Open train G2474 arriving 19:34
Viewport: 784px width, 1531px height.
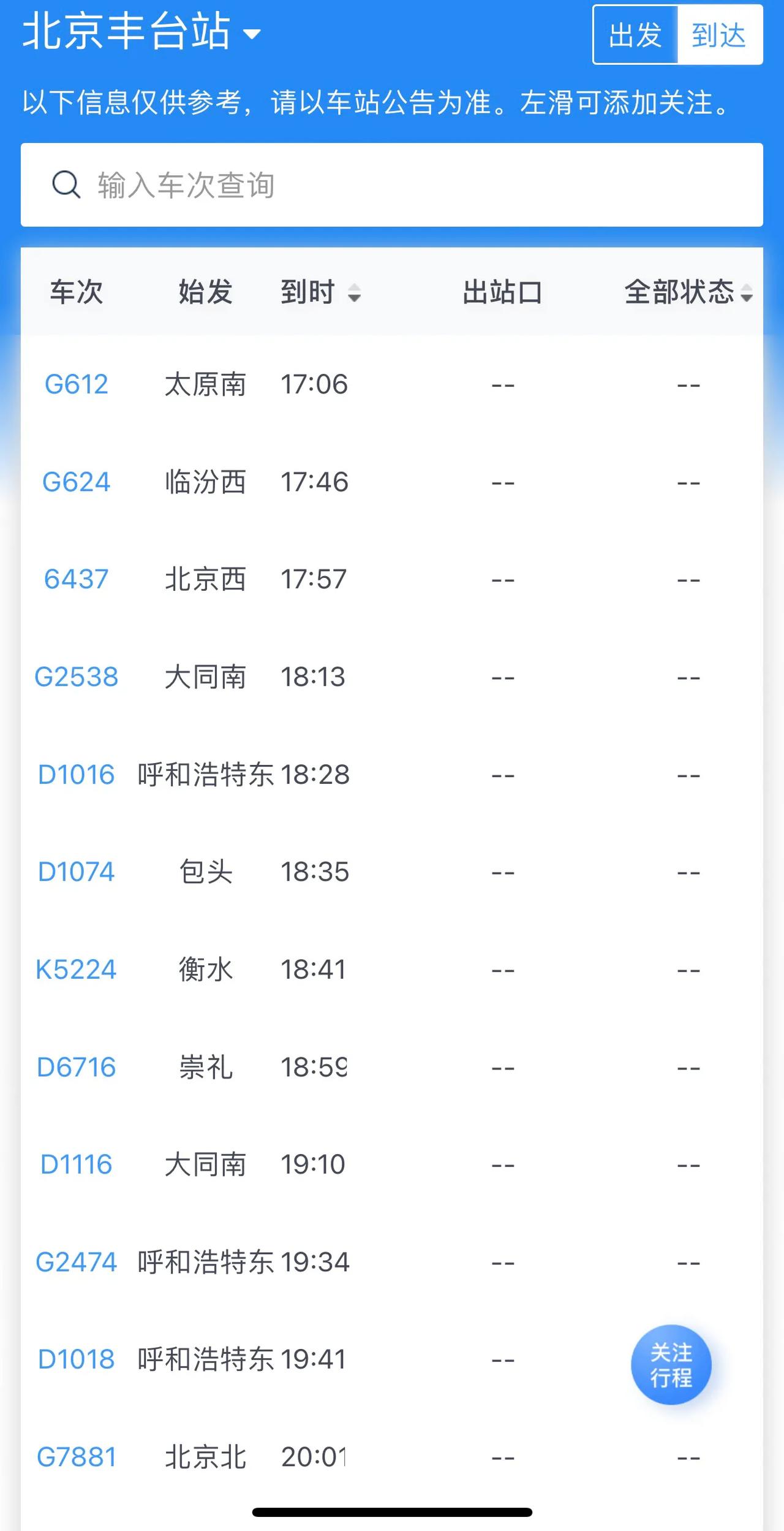click(392, 1262)
